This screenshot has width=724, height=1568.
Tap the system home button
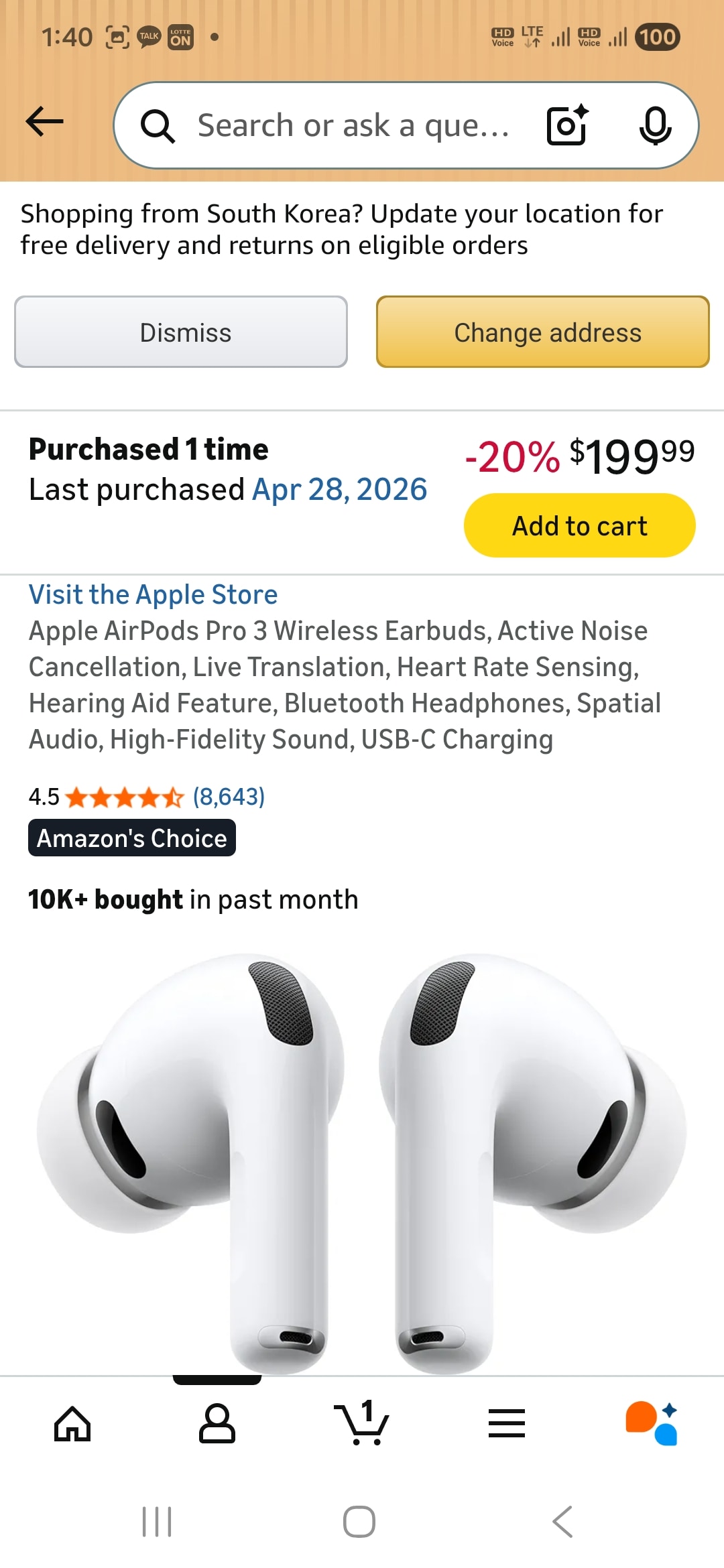[359, 1521]
